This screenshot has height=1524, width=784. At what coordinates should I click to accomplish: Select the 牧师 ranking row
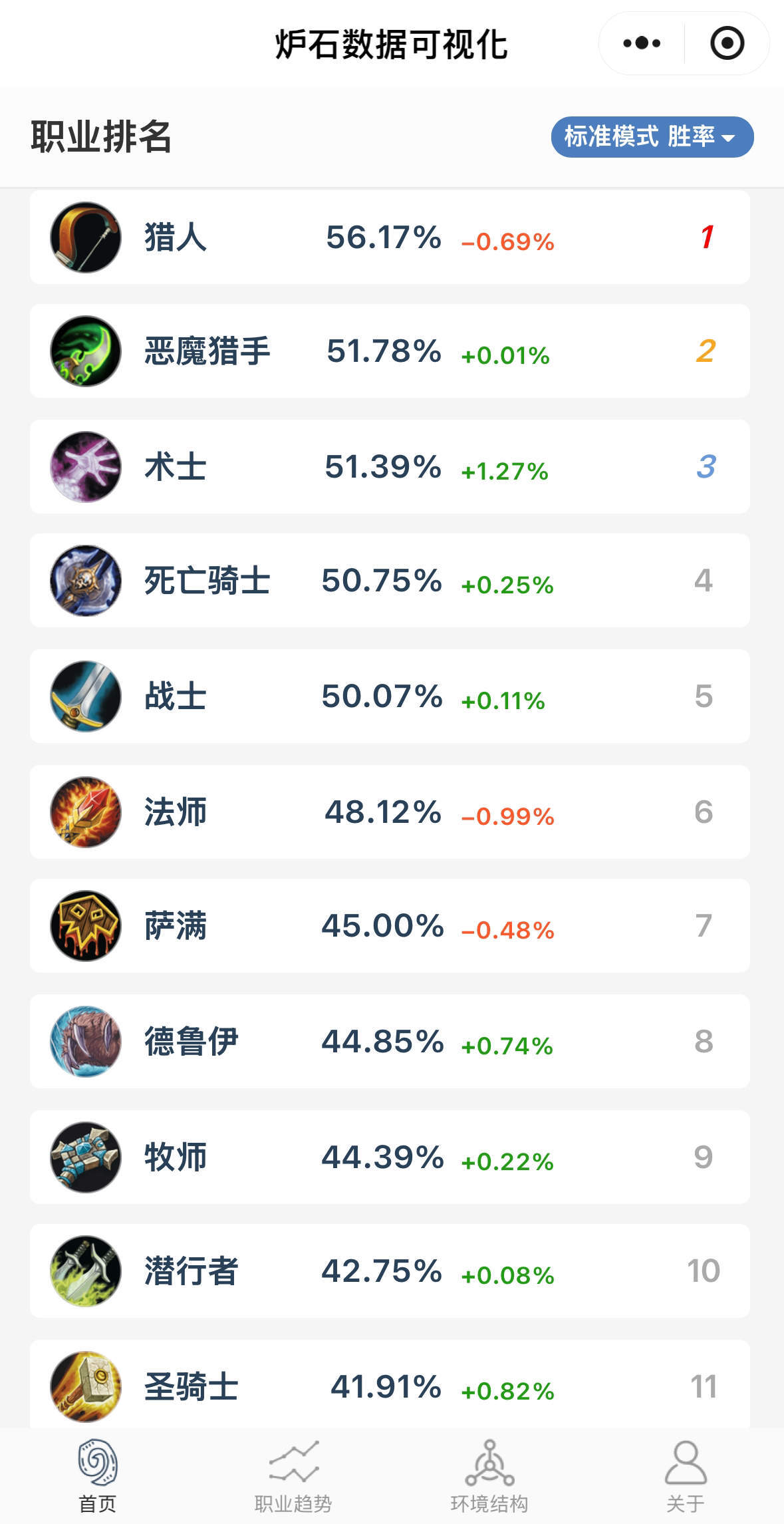[390, 1157]
